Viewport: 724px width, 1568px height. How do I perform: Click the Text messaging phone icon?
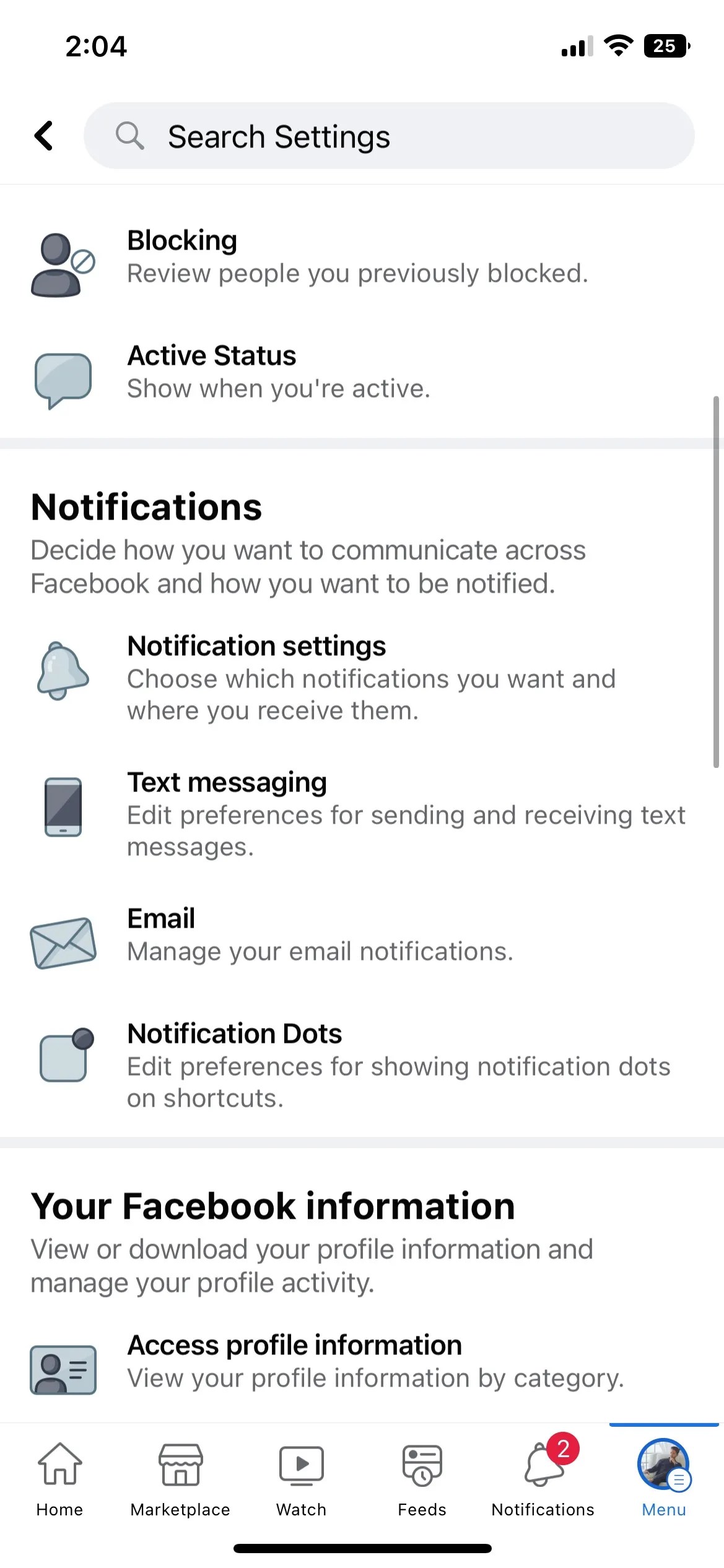pos(62,807)
